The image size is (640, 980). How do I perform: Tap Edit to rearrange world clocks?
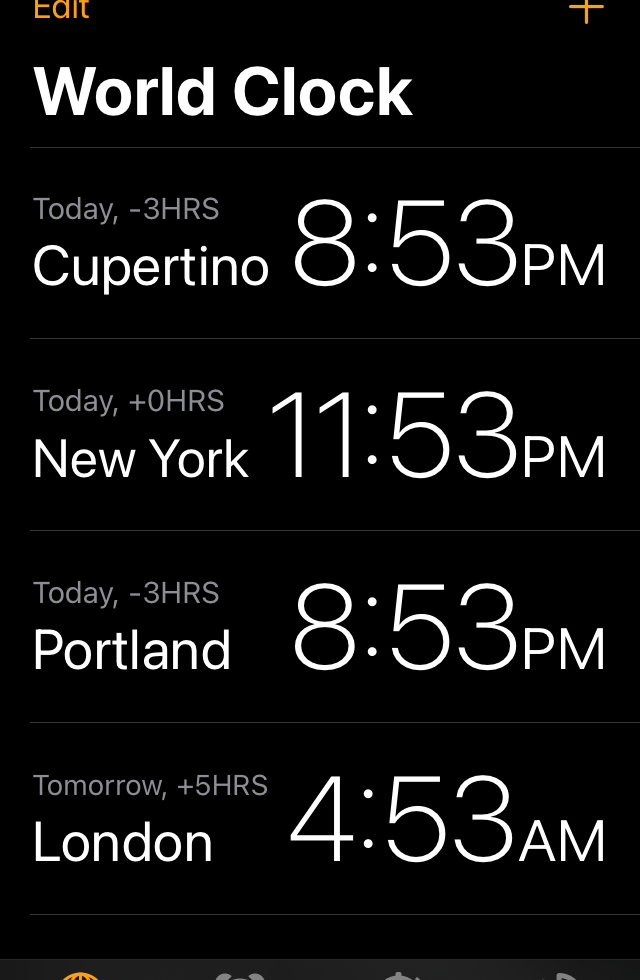pos(61,10)
